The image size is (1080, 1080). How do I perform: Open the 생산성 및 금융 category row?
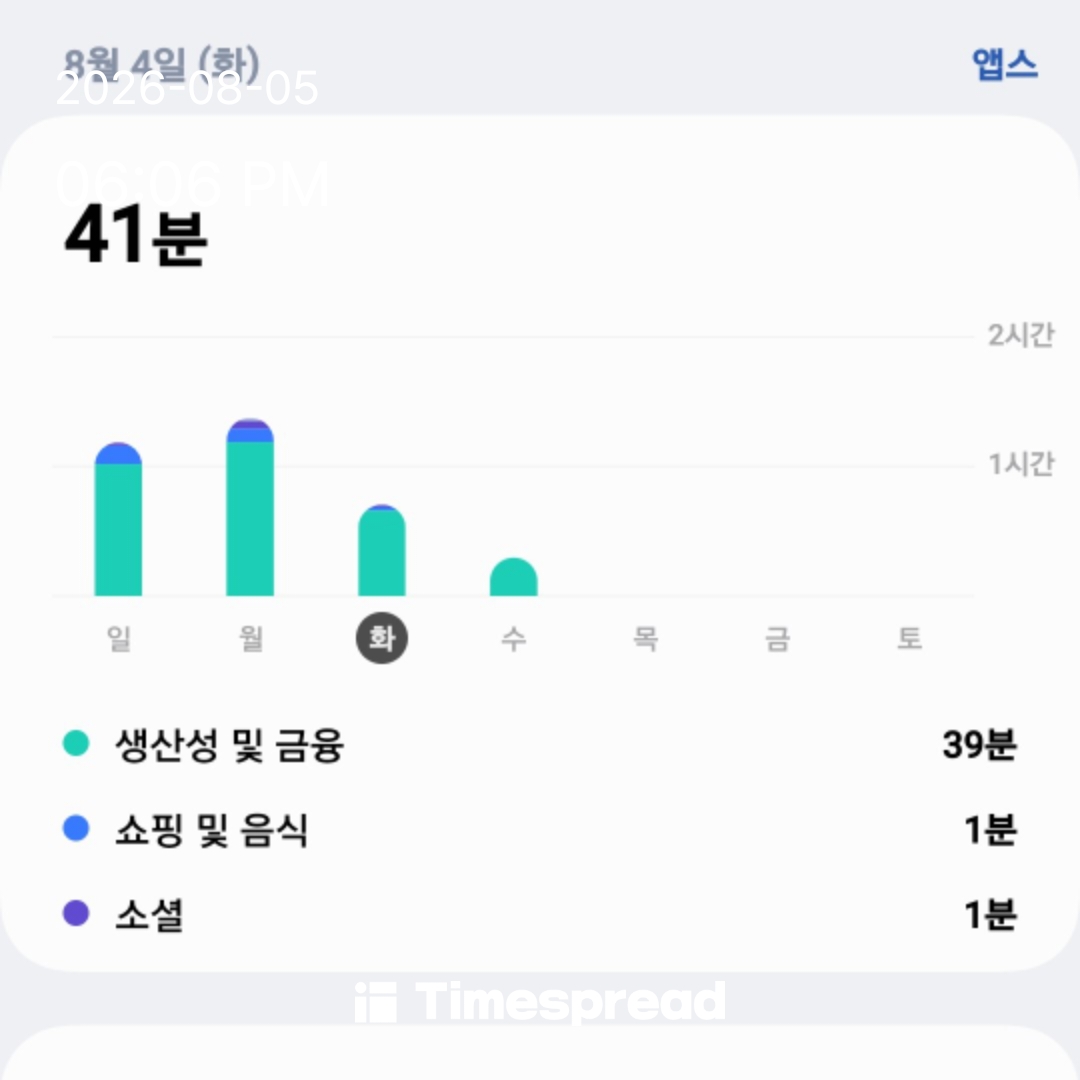(x=540, y=745)
